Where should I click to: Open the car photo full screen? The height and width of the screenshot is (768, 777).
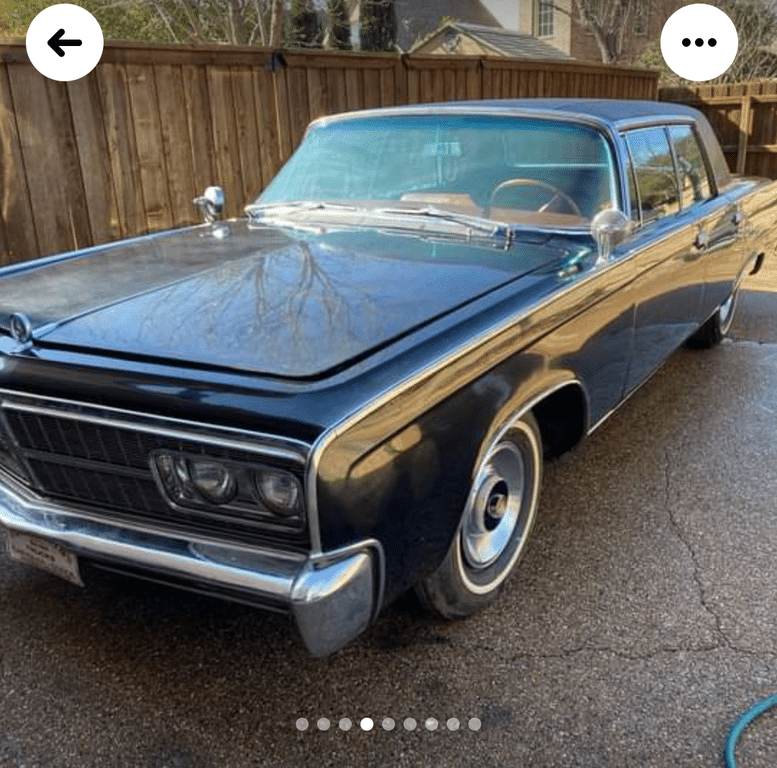coord(388,380)
